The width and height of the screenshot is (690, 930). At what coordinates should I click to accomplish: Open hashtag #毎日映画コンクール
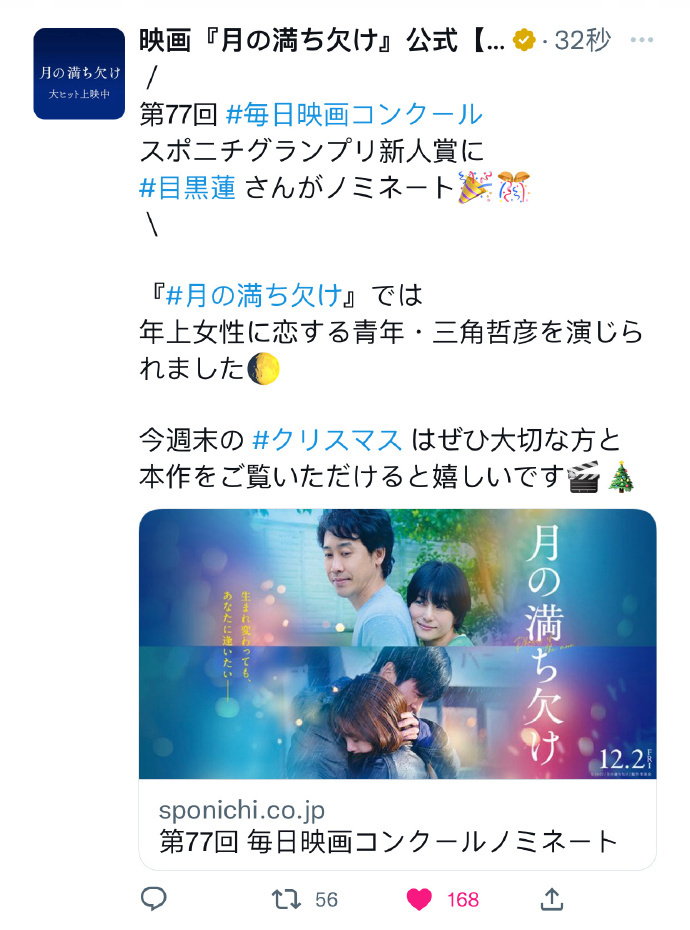354,113
